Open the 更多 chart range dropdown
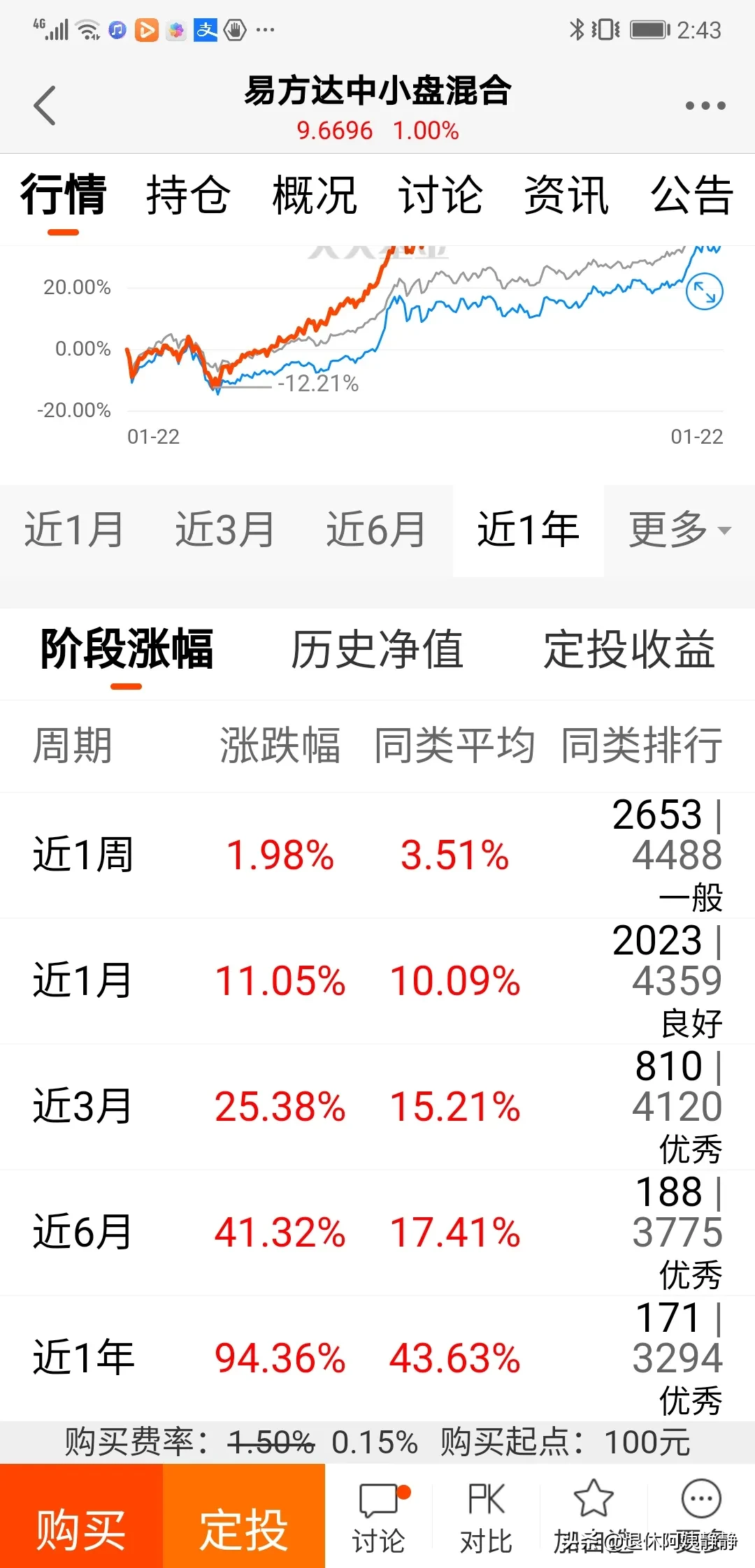The image size is (755, 1568). tap(679, 530)
